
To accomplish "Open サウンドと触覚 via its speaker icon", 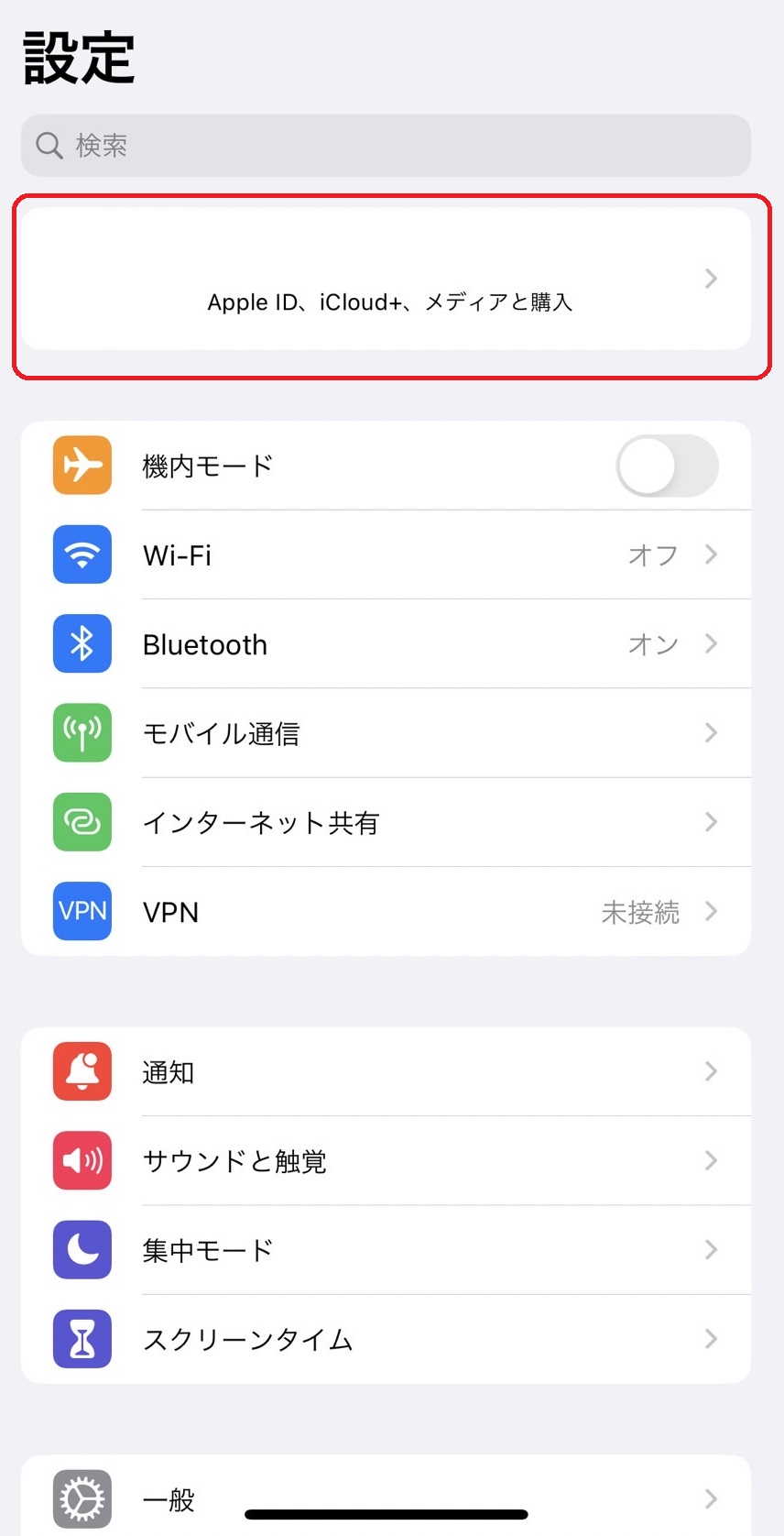I will [x=82, y=1161].
